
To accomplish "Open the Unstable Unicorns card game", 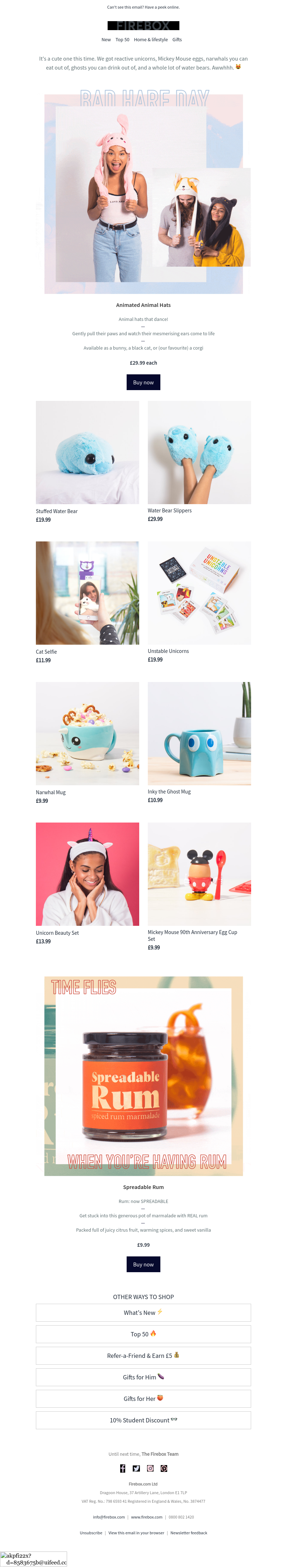I will tap(199, 592).
